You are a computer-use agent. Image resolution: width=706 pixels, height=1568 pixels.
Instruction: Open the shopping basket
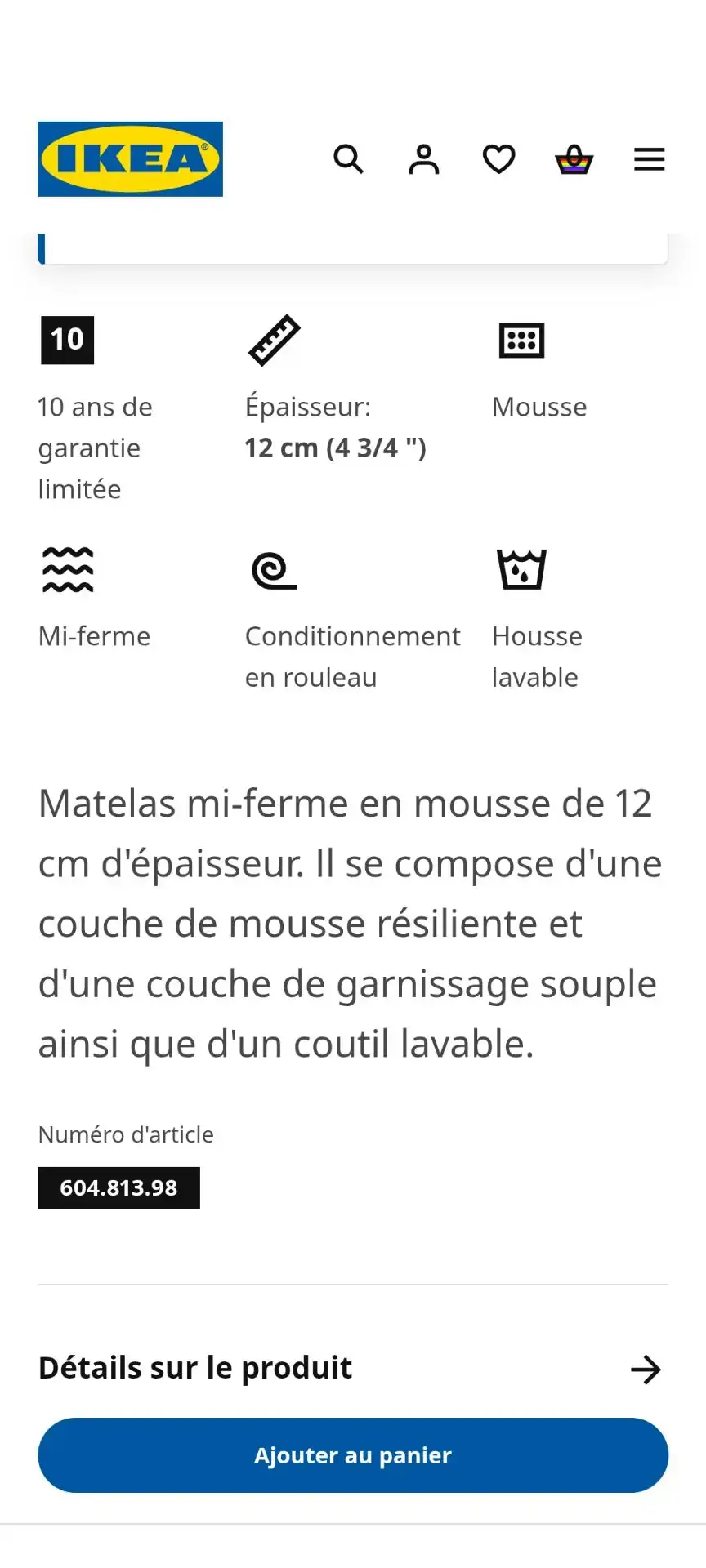tap(574, 159)
